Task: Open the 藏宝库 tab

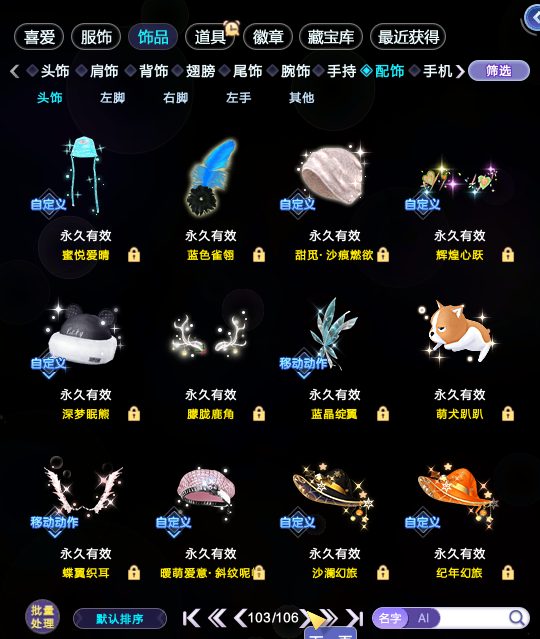Action: [x=331, y=37]
